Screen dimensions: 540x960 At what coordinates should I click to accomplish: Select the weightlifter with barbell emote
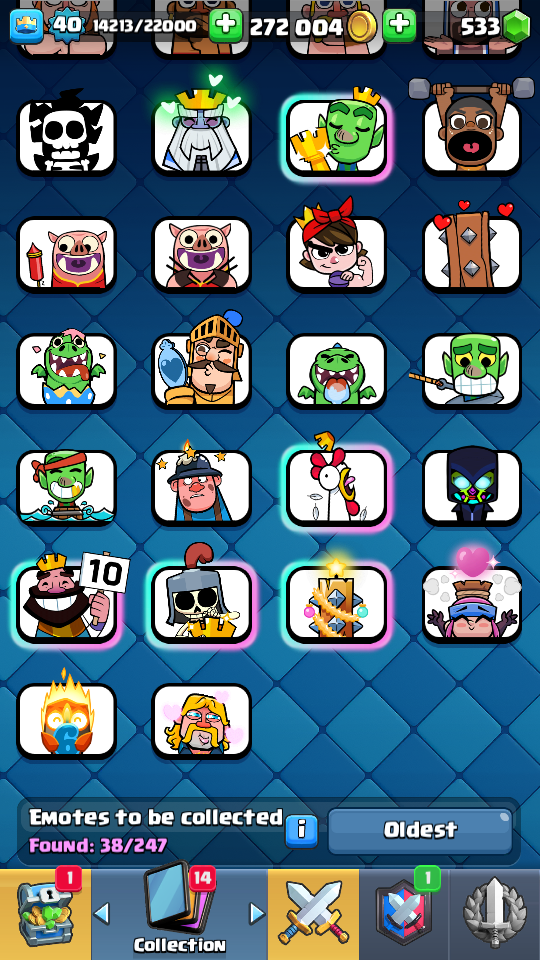471,131
